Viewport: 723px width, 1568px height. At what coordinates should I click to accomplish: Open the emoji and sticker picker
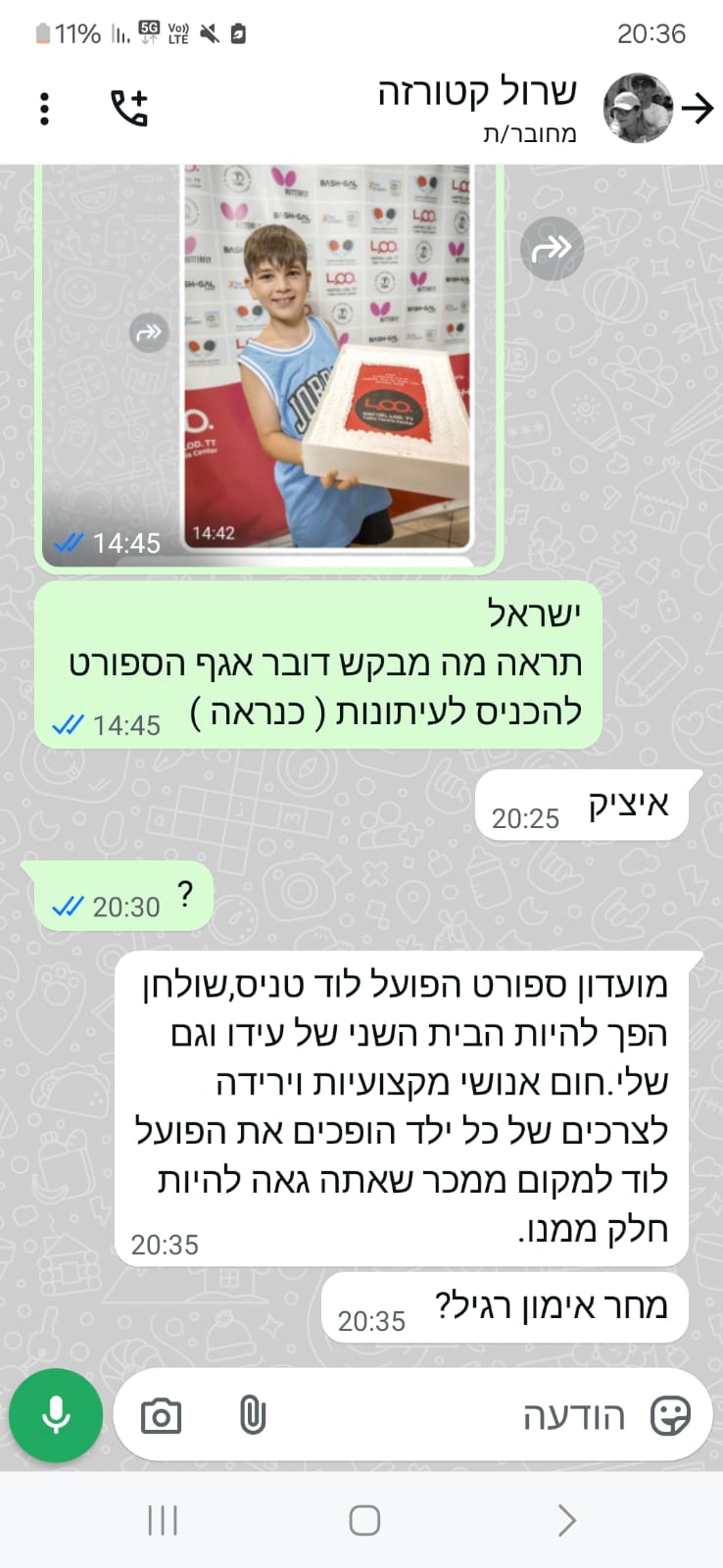pos(670,1416)
